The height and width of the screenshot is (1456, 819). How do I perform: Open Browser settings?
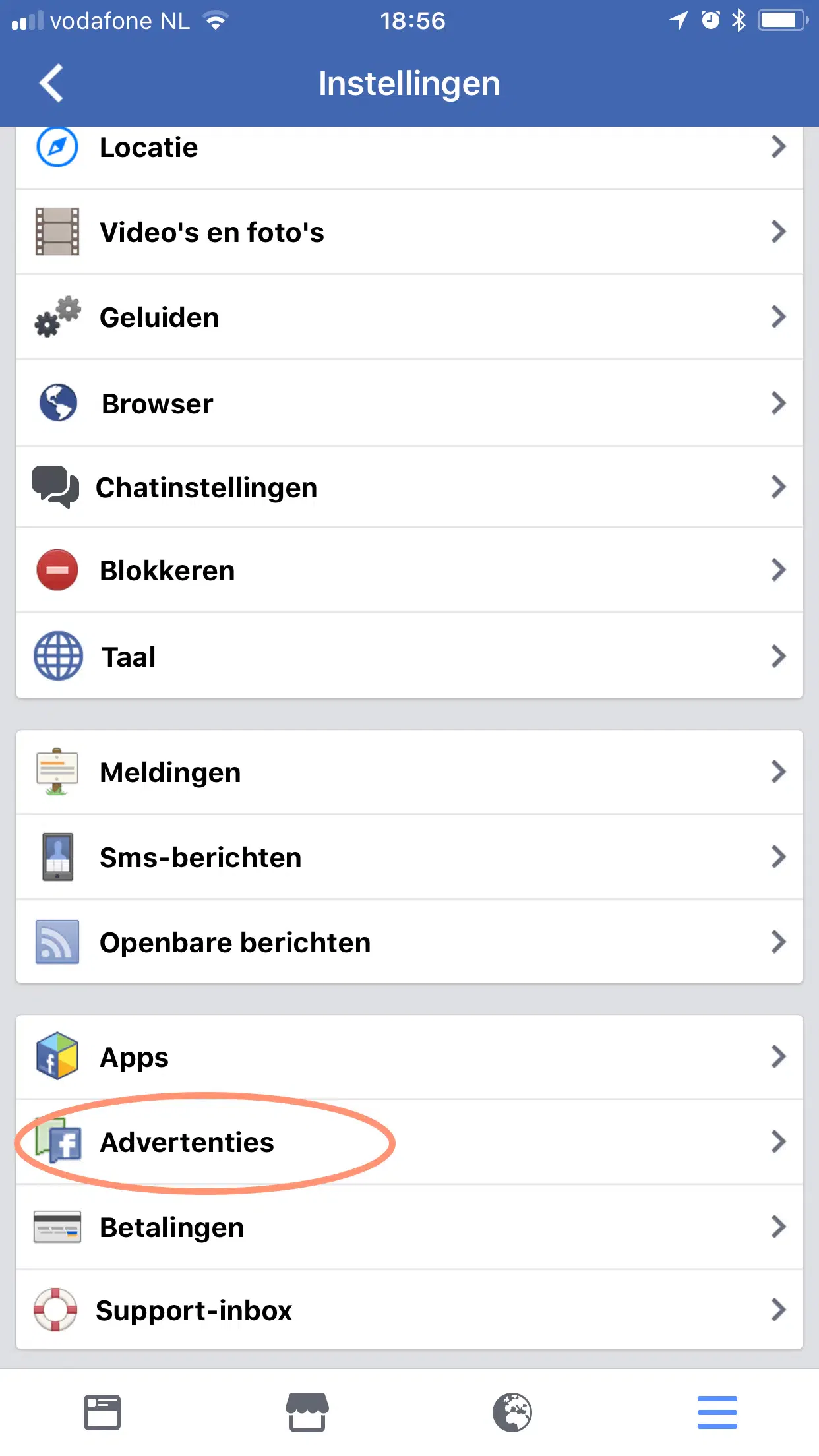pos(409,403)
